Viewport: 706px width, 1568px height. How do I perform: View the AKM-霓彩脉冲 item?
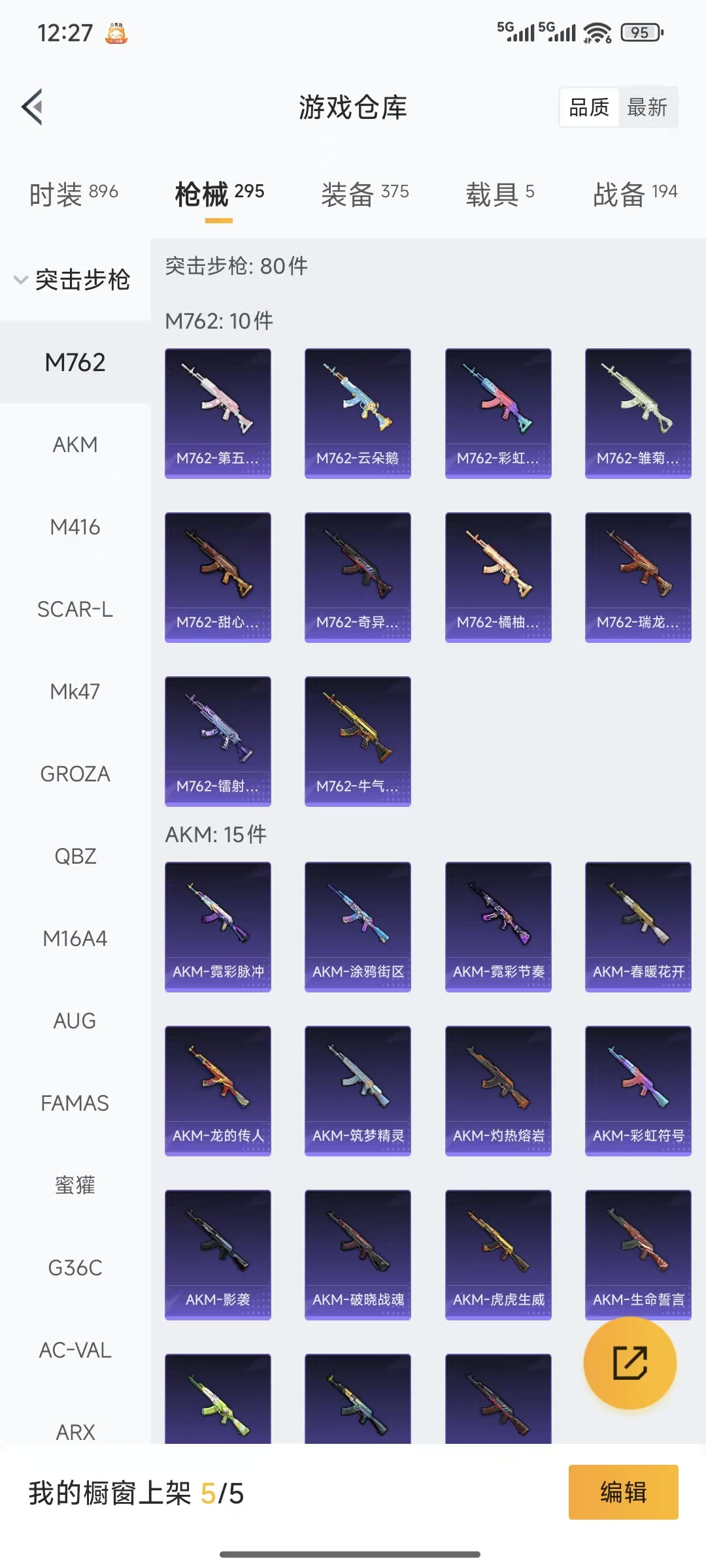(x=218, y=926)
